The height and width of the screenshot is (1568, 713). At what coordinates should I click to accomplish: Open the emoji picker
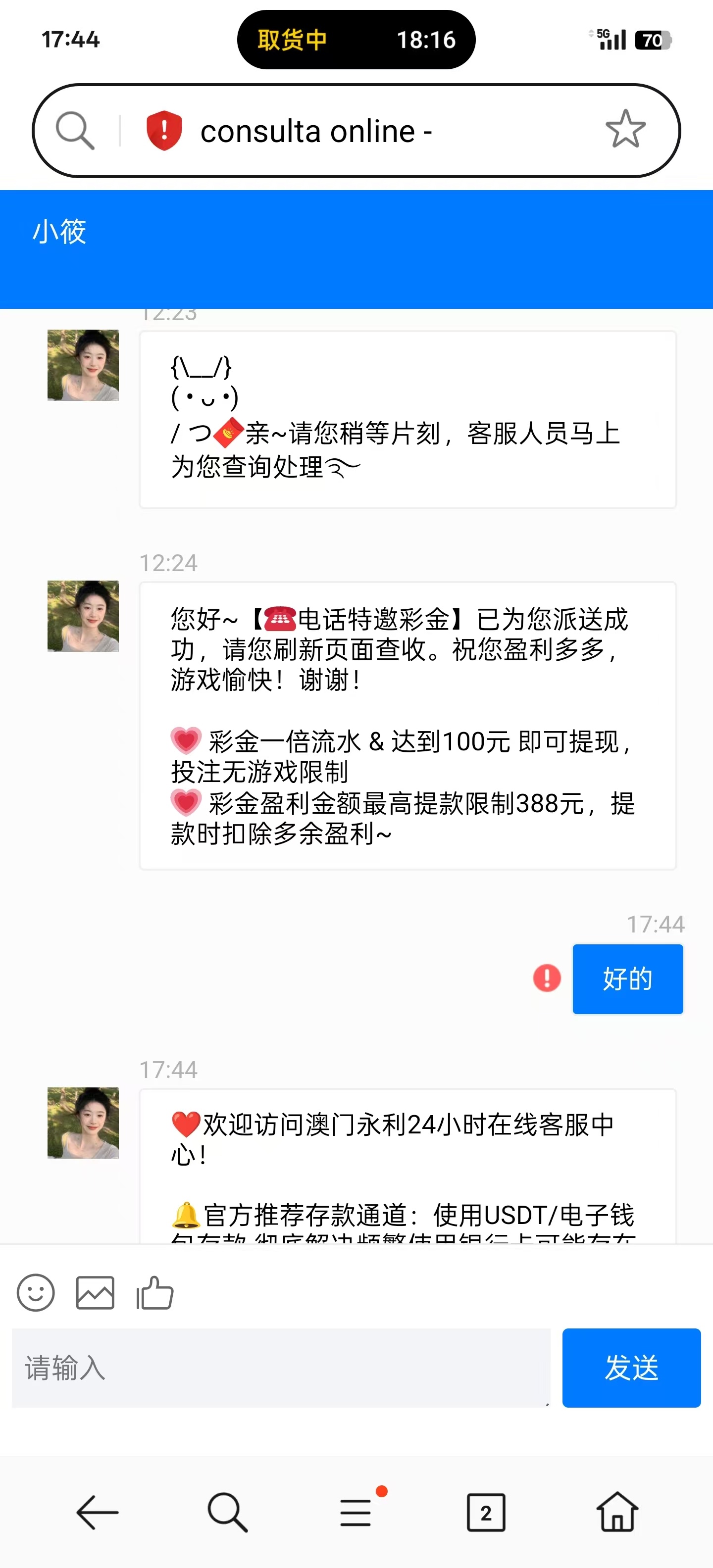[36, 1292]
